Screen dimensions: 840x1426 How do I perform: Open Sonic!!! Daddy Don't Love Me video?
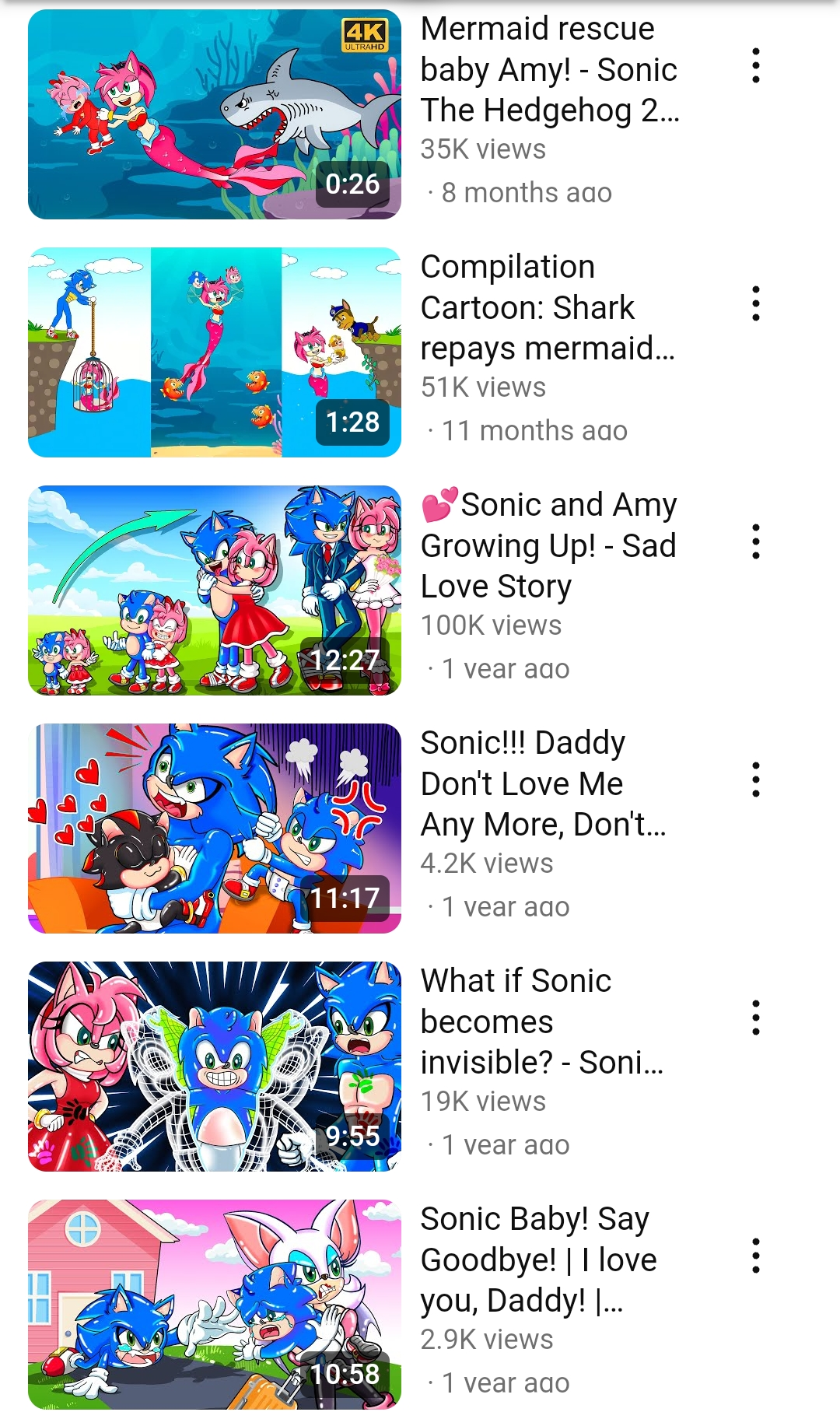click(214, 829)
